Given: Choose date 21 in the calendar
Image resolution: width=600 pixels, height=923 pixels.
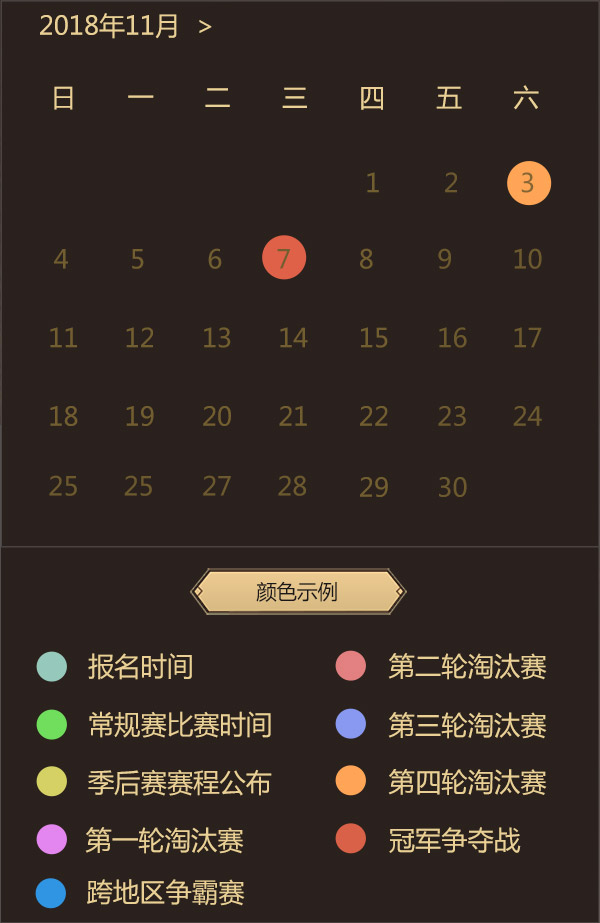Looking at the screenshot, I should coord(292,416).
